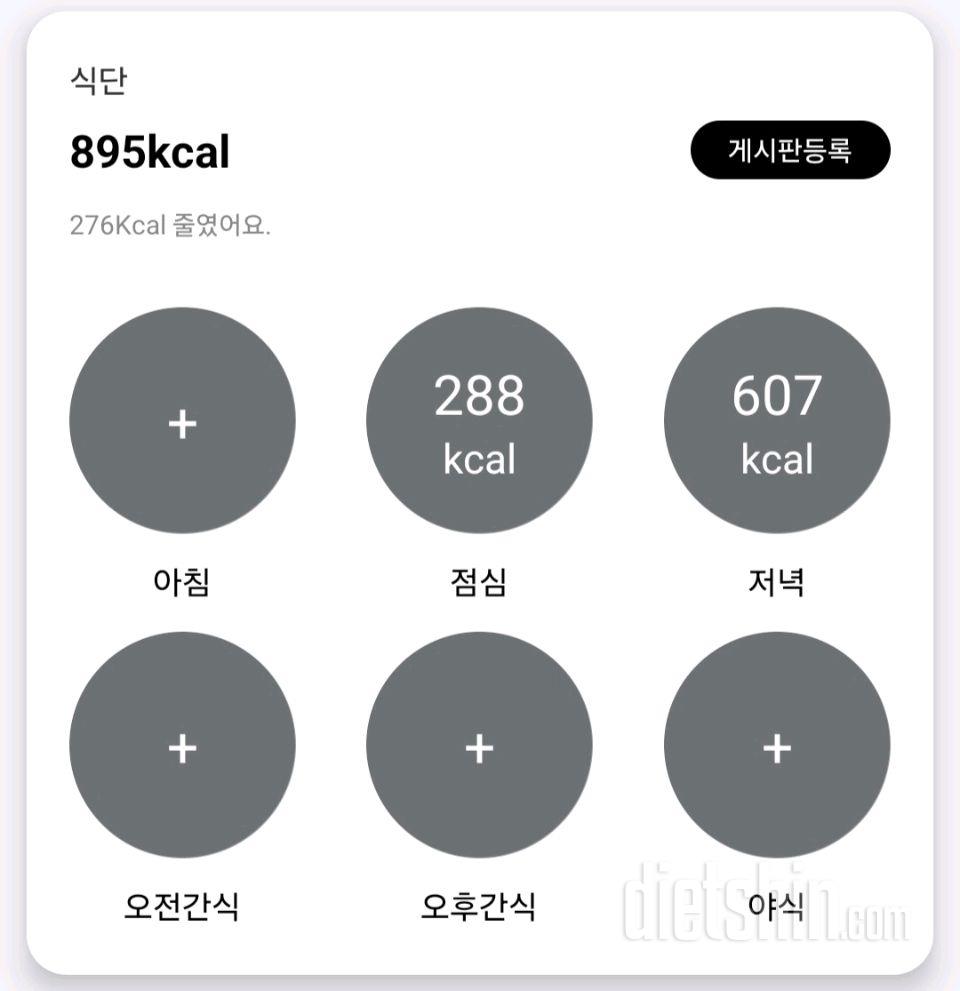Tap the 게시판등록 button
The image size is (960, 991).
click(x=790, y=151)
